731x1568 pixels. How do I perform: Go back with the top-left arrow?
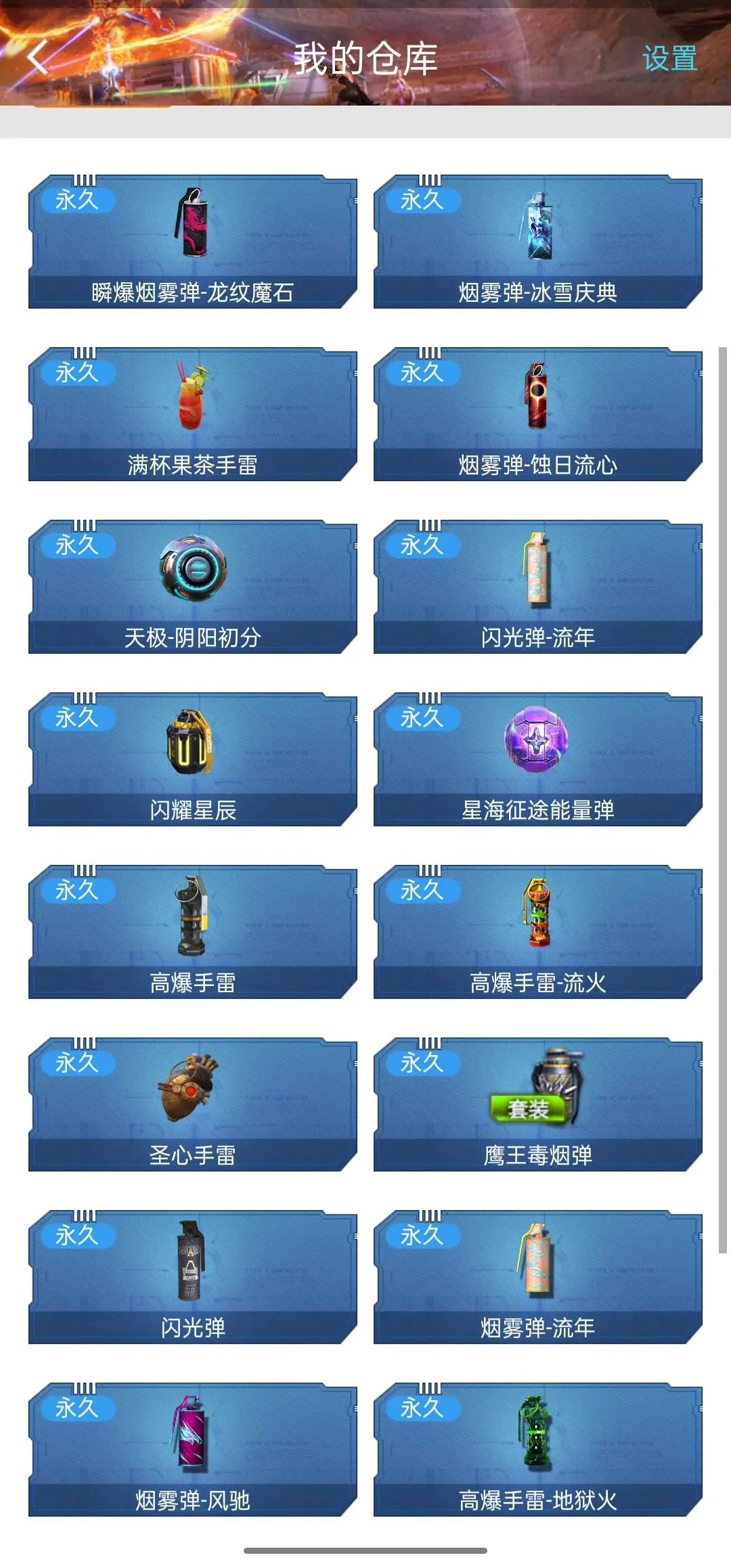click(x=38, y=57)
